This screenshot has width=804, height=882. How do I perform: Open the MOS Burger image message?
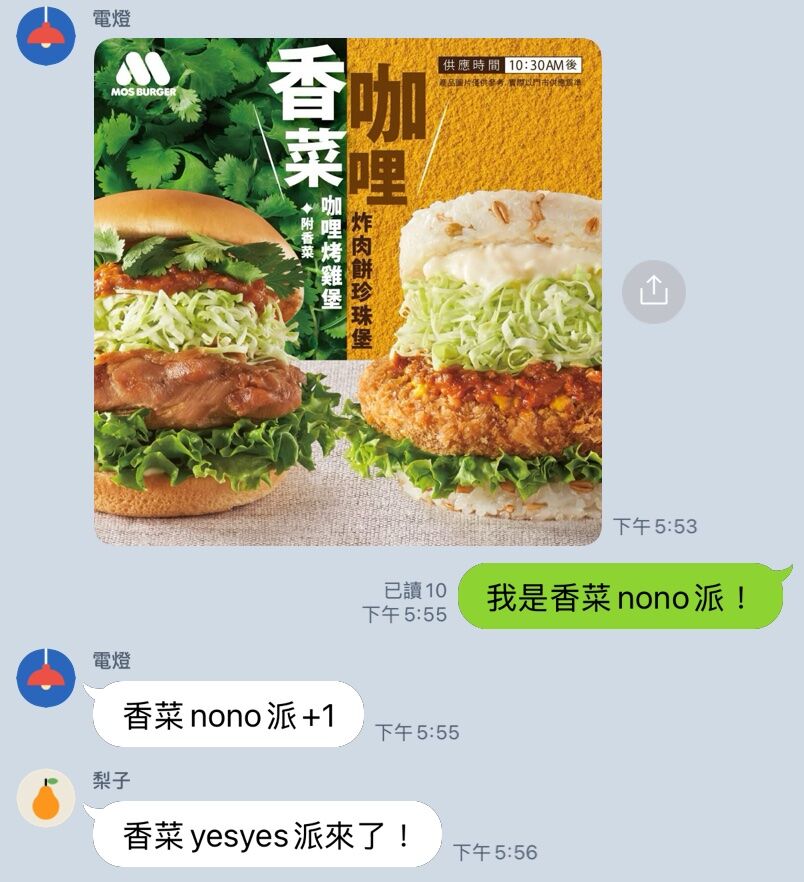click(348, 292)
